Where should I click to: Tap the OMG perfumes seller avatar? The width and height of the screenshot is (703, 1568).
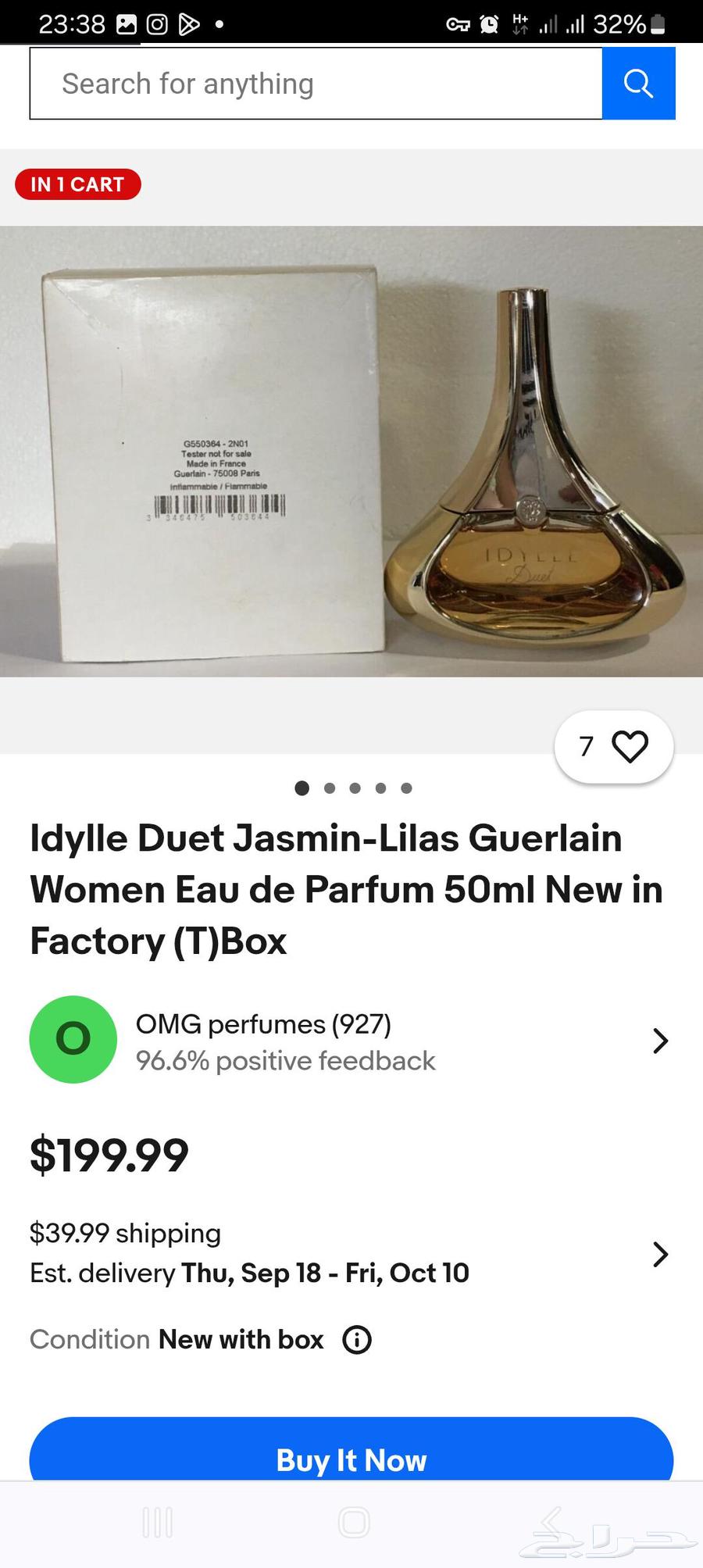coord(73,1040)
